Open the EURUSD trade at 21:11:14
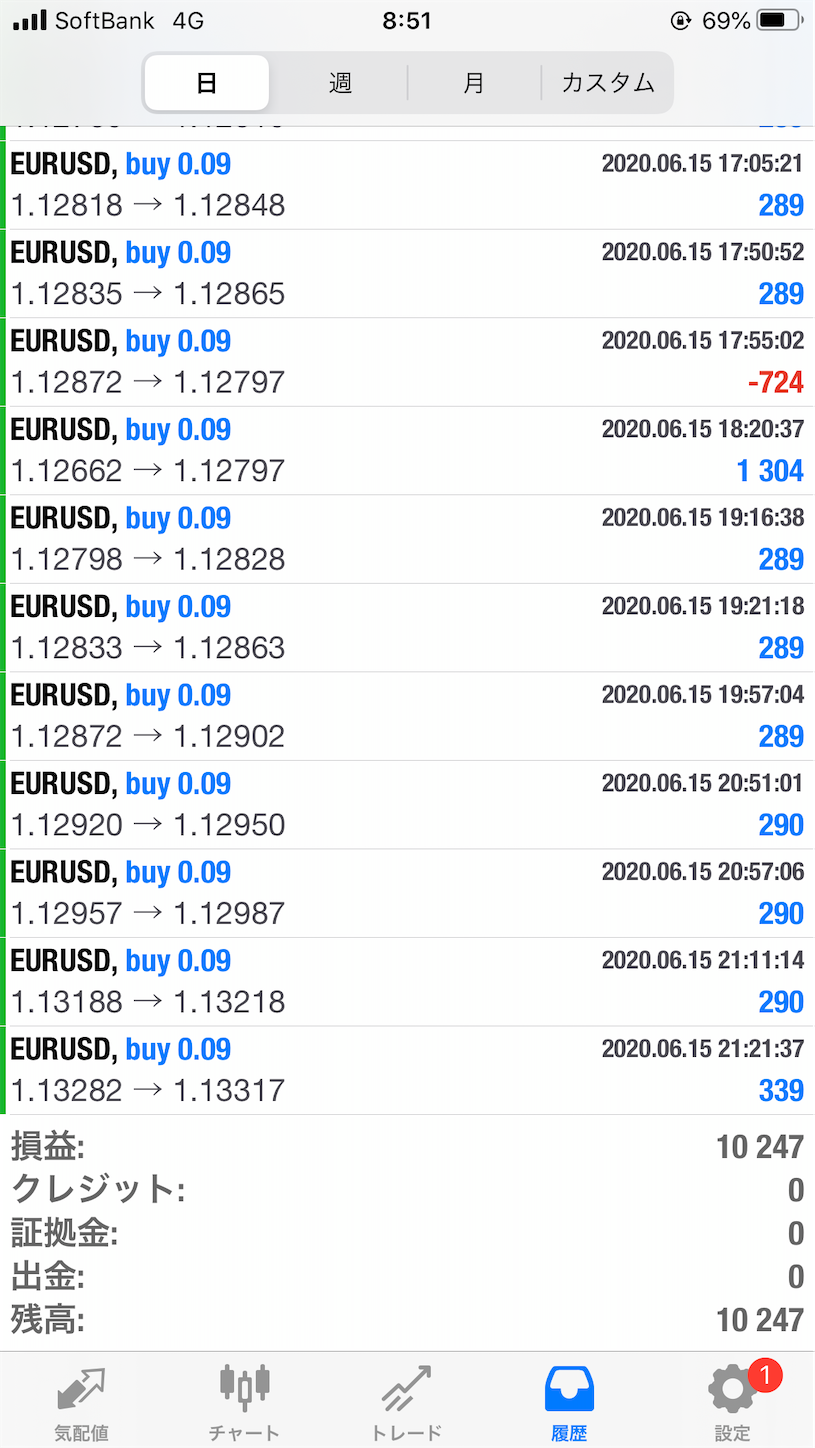Image resolution: width=815 pixels, height=1448 pixels. (407, 982)
